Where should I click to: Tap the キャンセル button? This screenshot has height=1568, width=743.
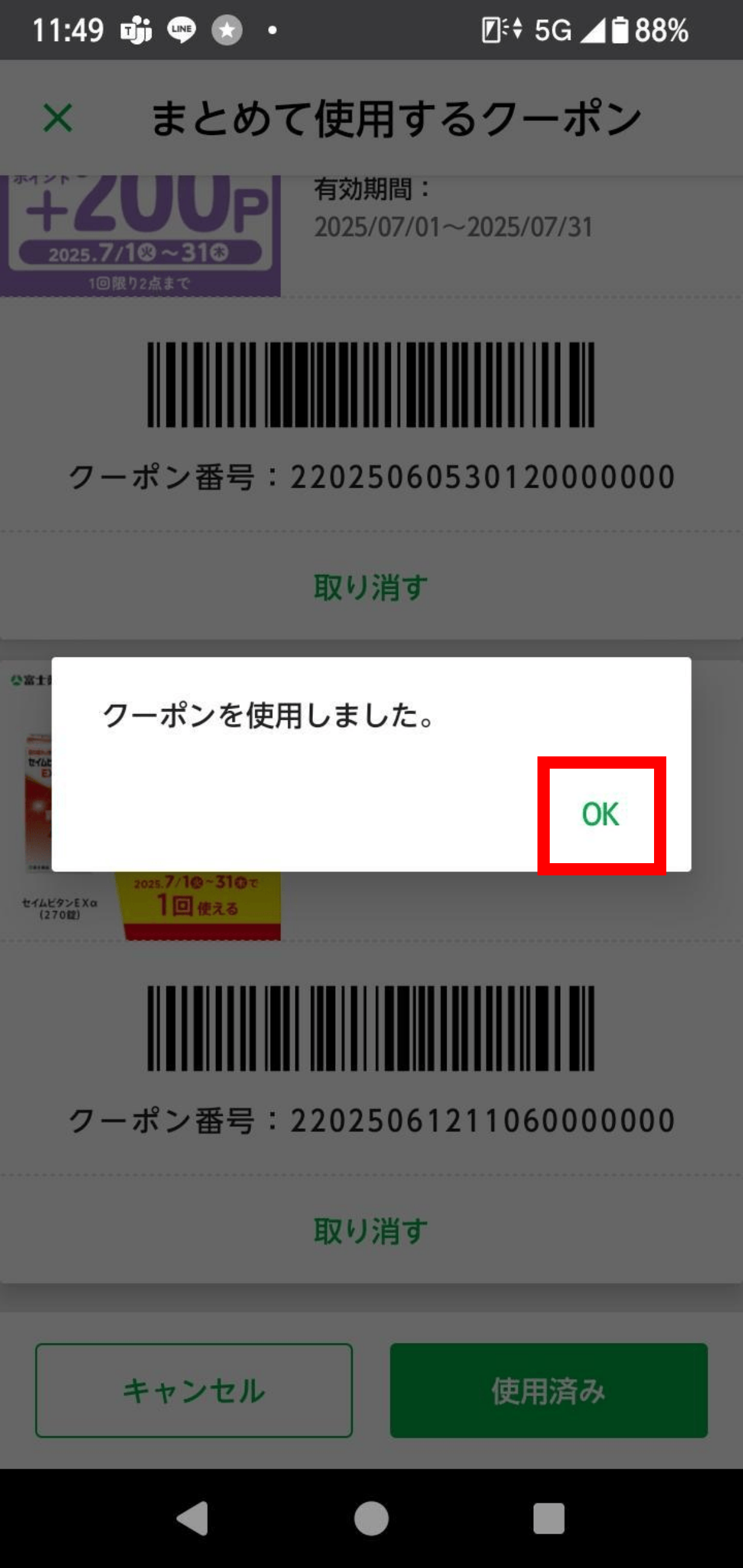tap(194, 1390)
